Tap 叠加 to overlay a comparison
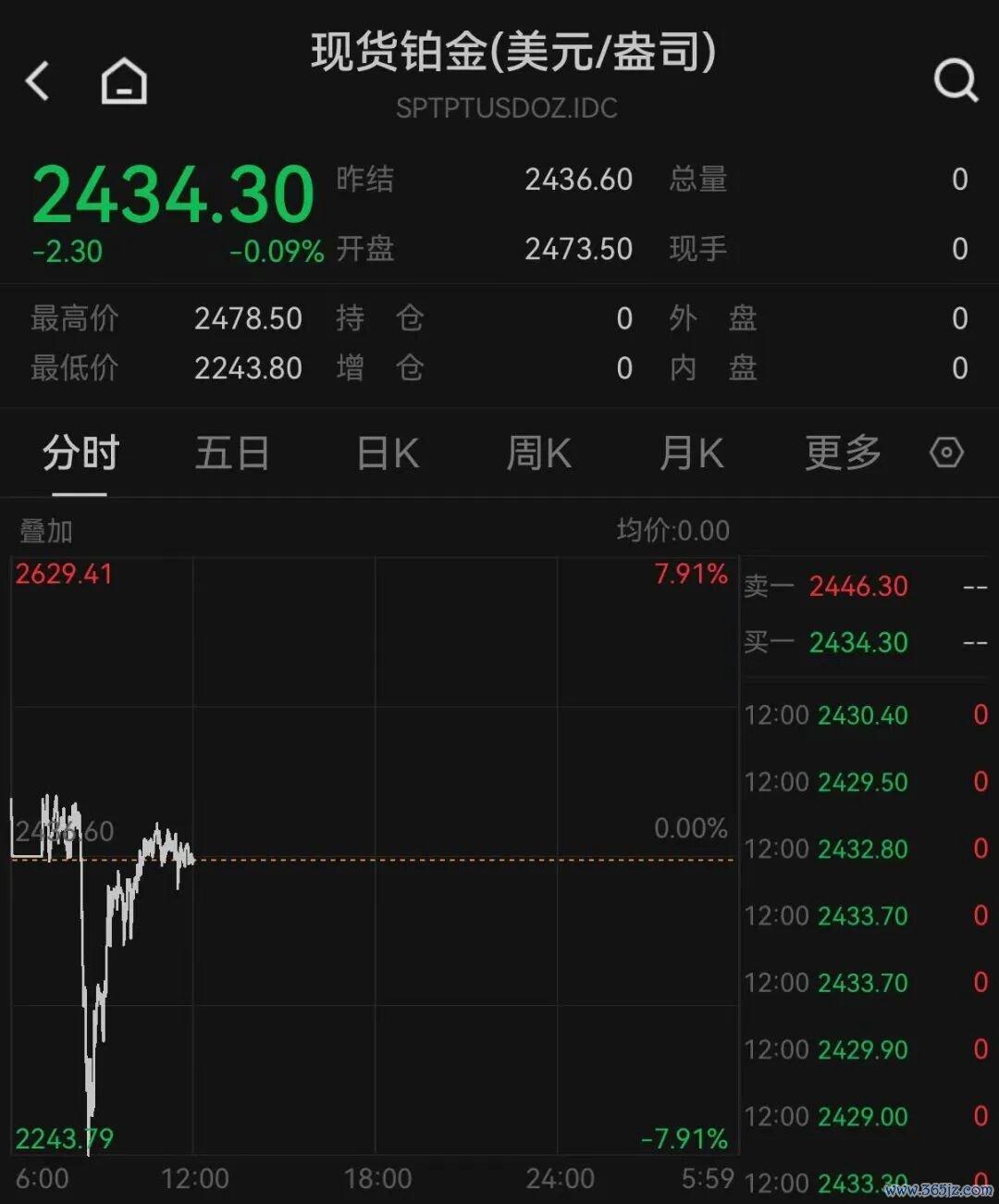 coord(46,531)
